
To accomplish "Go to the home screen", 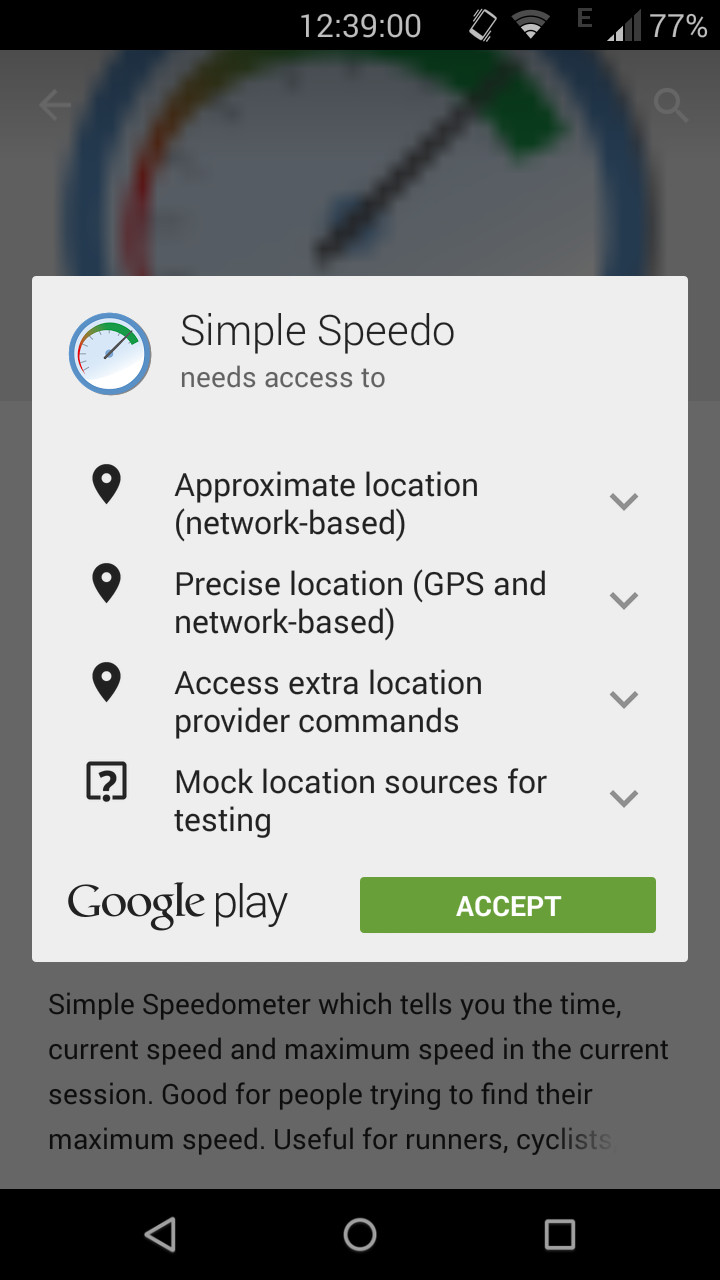I will [360, 1234].
